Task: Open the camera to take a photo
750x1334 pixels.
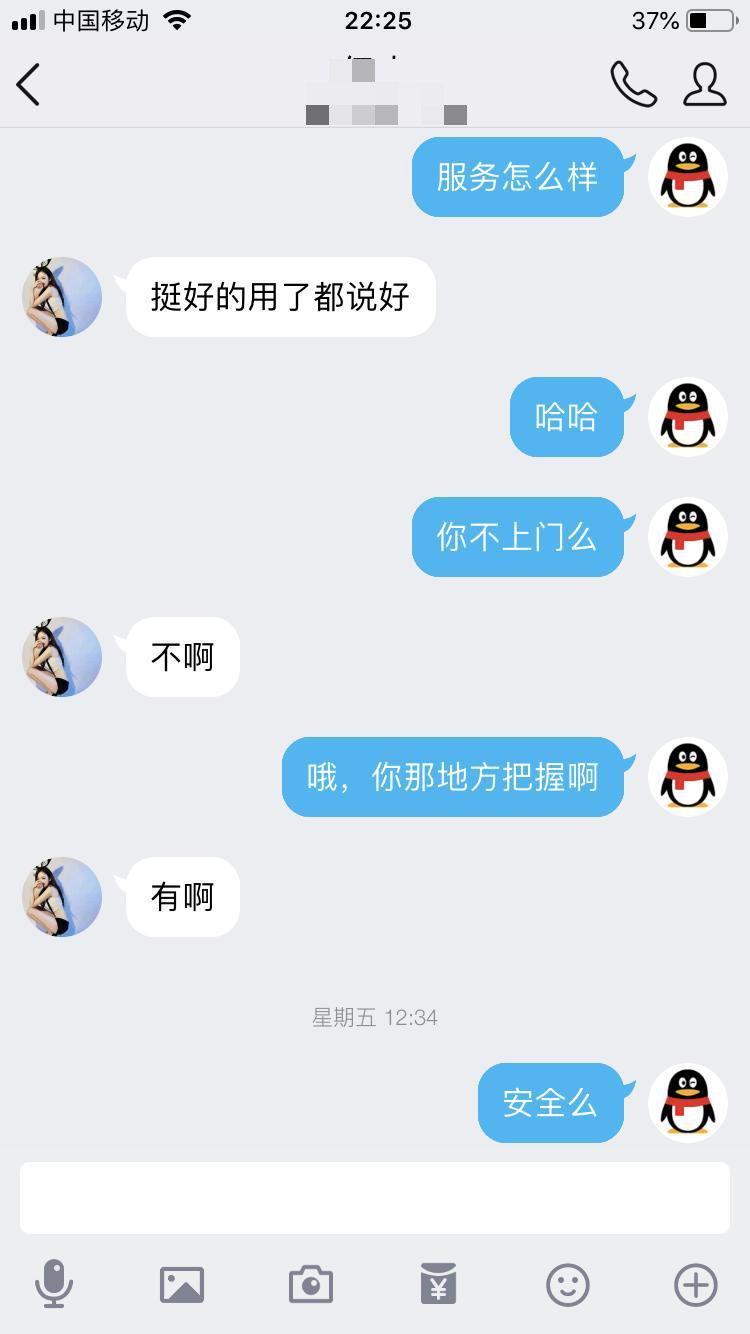Action: [311, 1284]
